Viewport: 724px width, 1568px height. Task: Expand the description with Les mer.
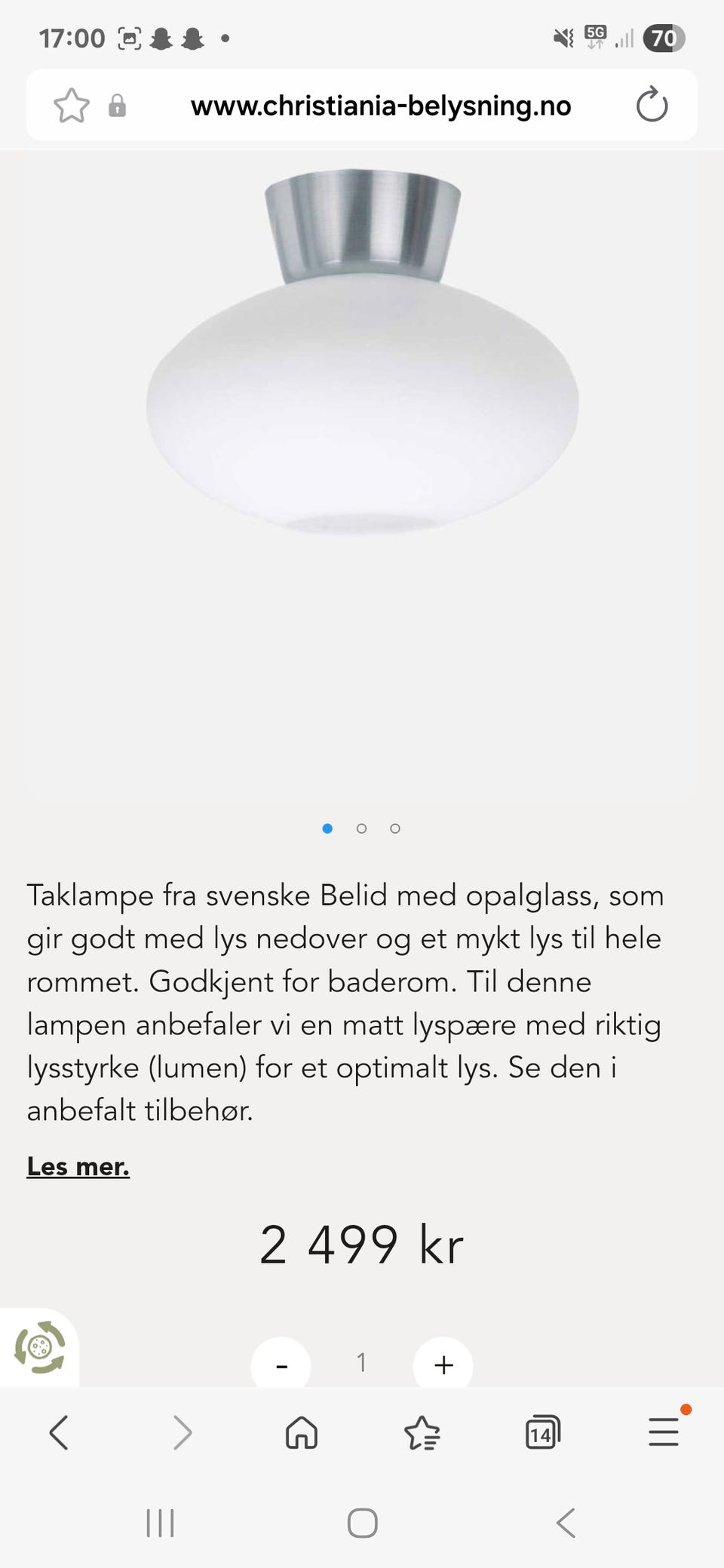[x=78, y=1165]
